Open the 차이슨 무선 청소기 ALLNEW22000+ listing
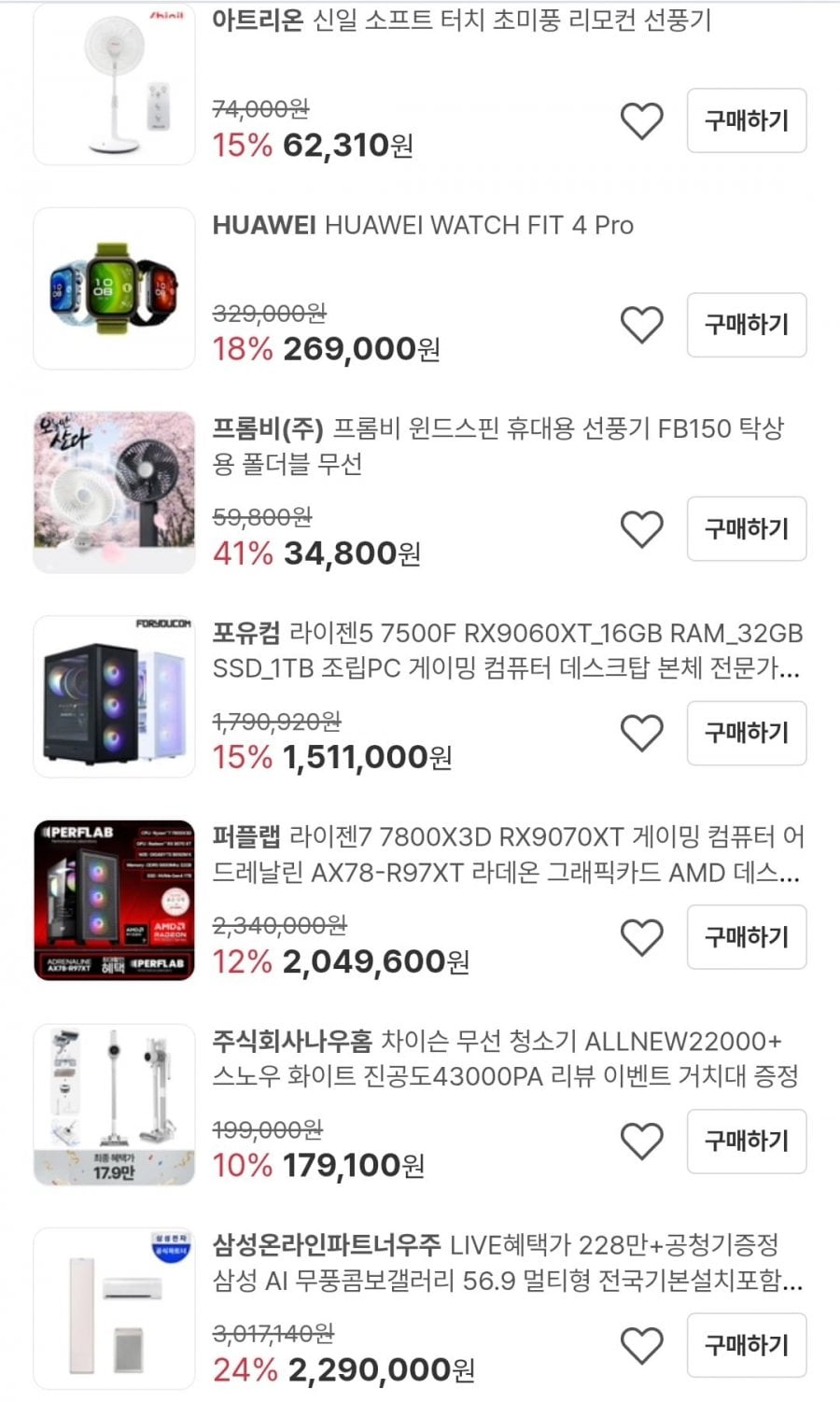 (x=505, y=1059)
